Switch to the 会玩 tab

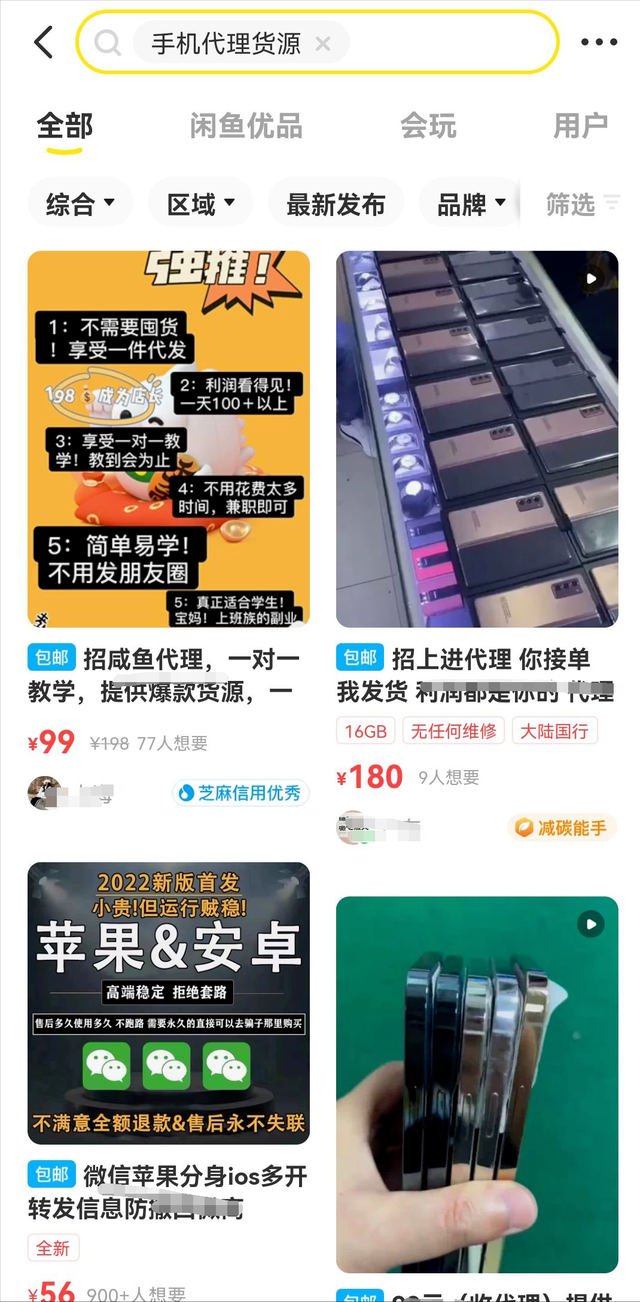coord(428,126)
